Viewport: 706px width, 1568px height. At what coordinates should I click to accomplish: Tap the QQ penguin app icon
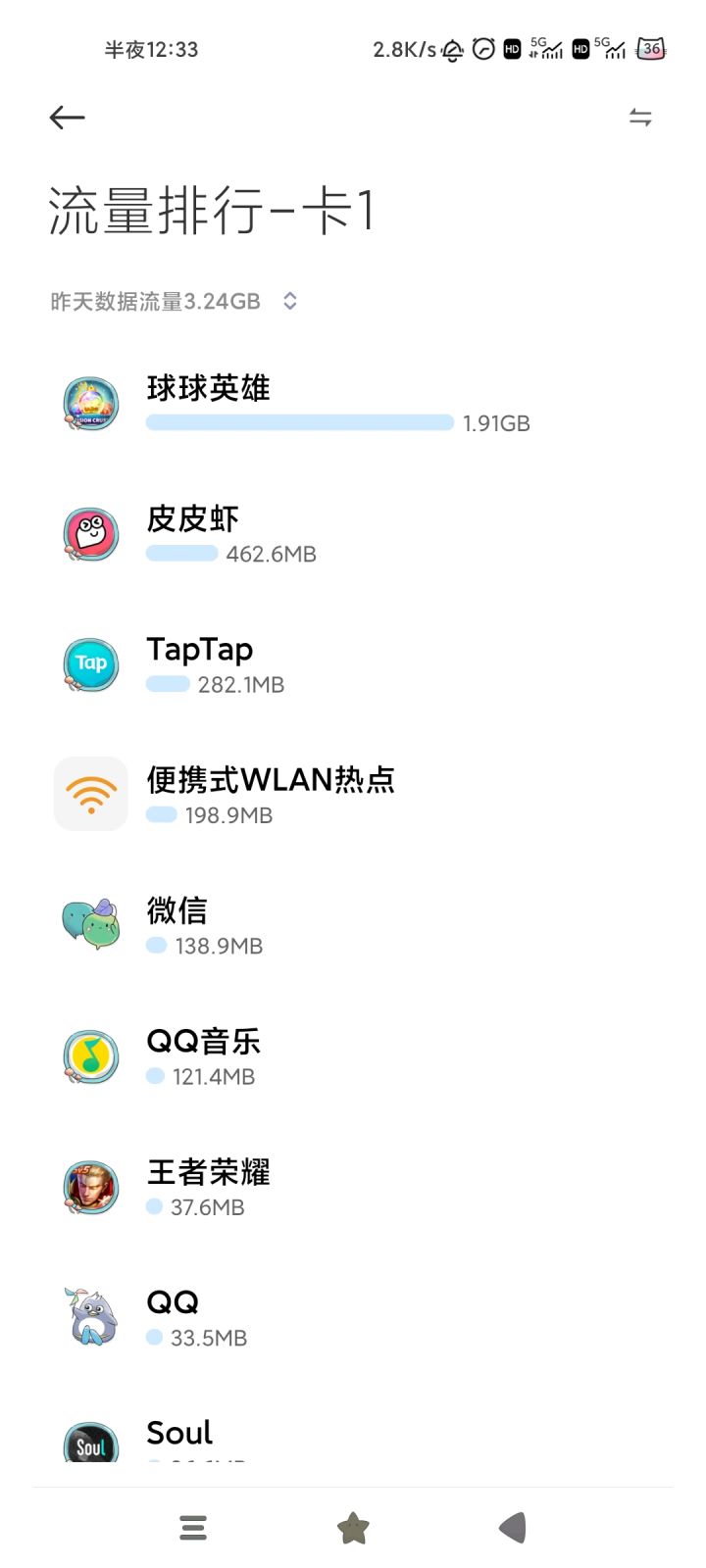point(90,1316)
